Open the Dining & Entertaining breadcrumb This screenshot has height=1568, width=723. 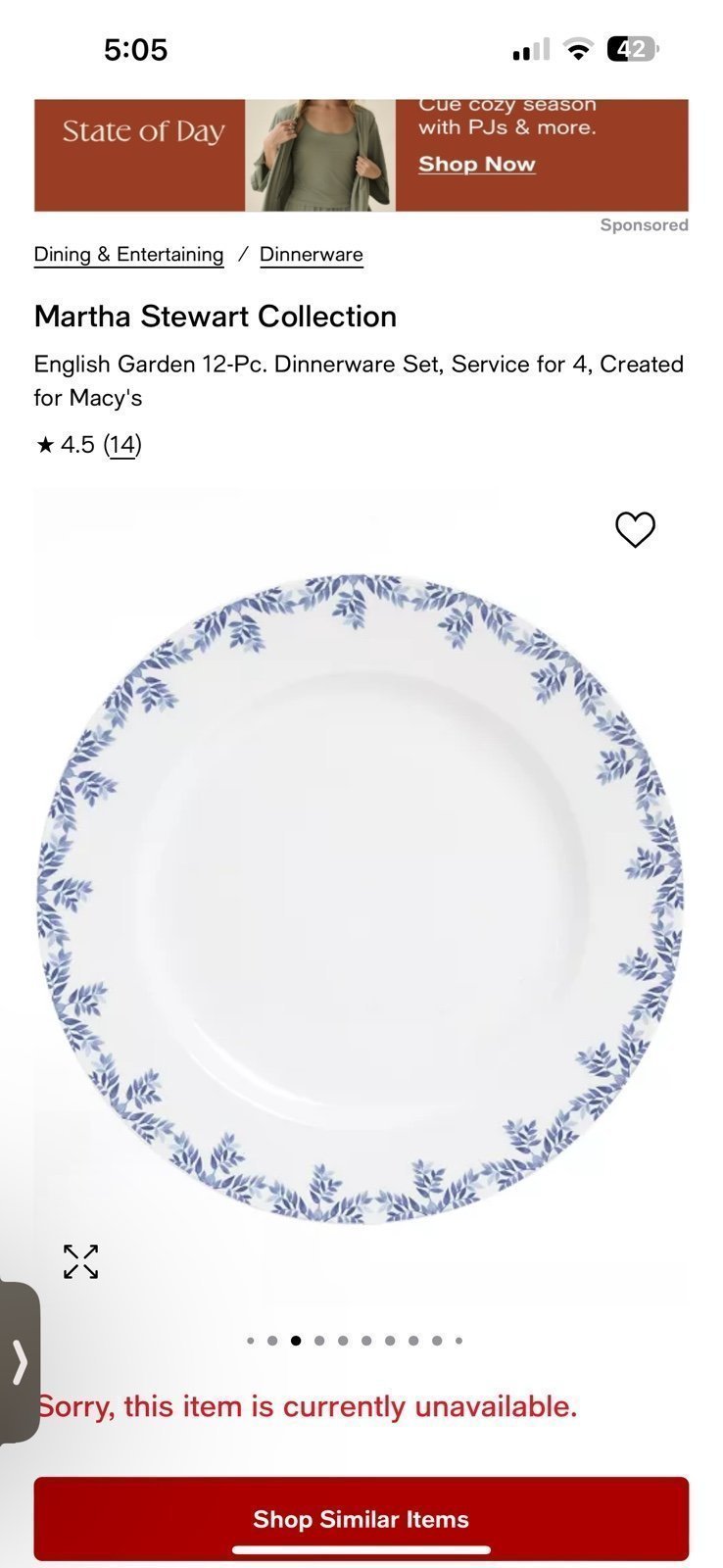click(128, 255)
